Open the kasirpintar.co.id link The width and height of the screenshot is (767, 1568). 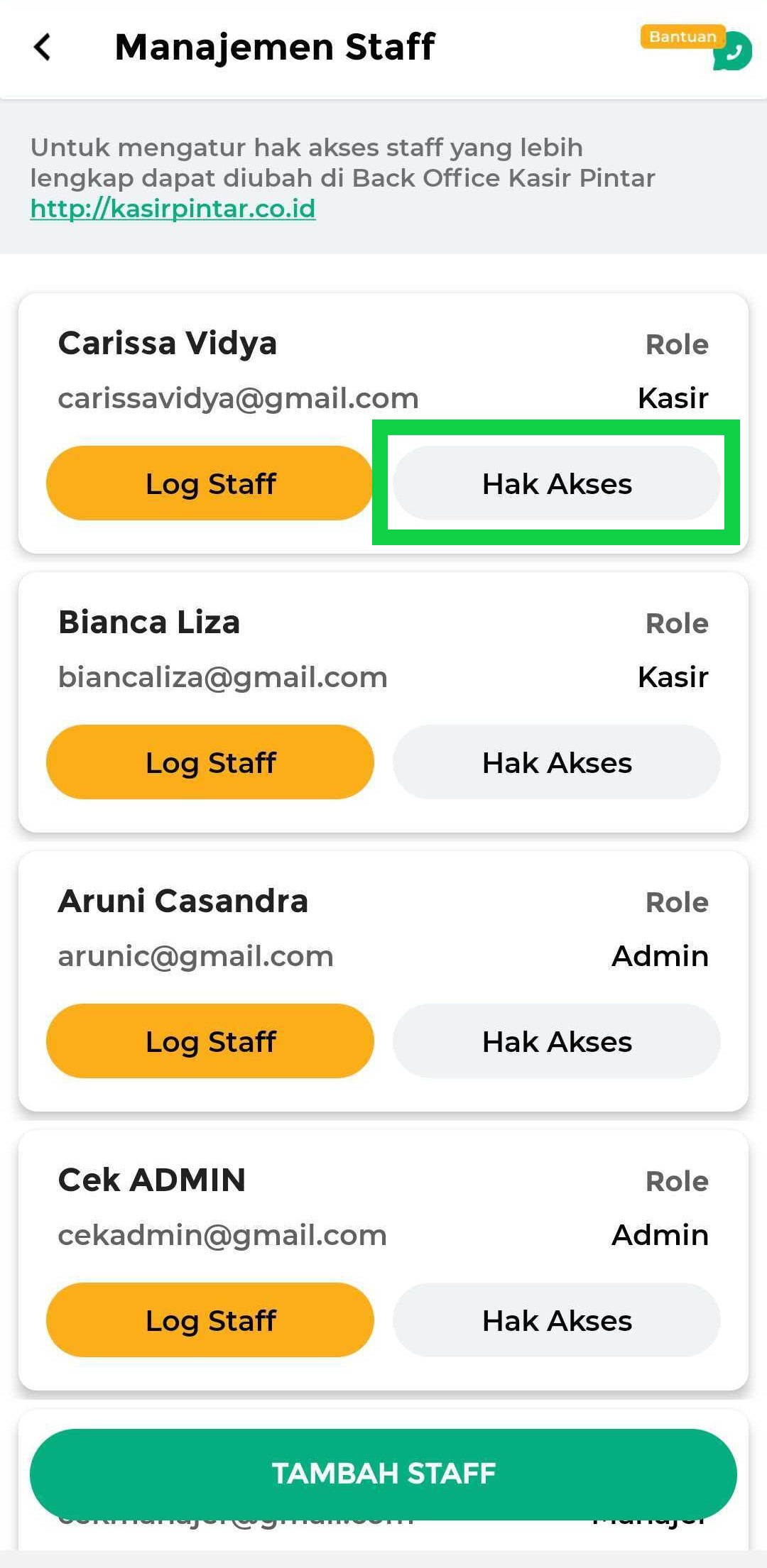(x=173, y=209)
